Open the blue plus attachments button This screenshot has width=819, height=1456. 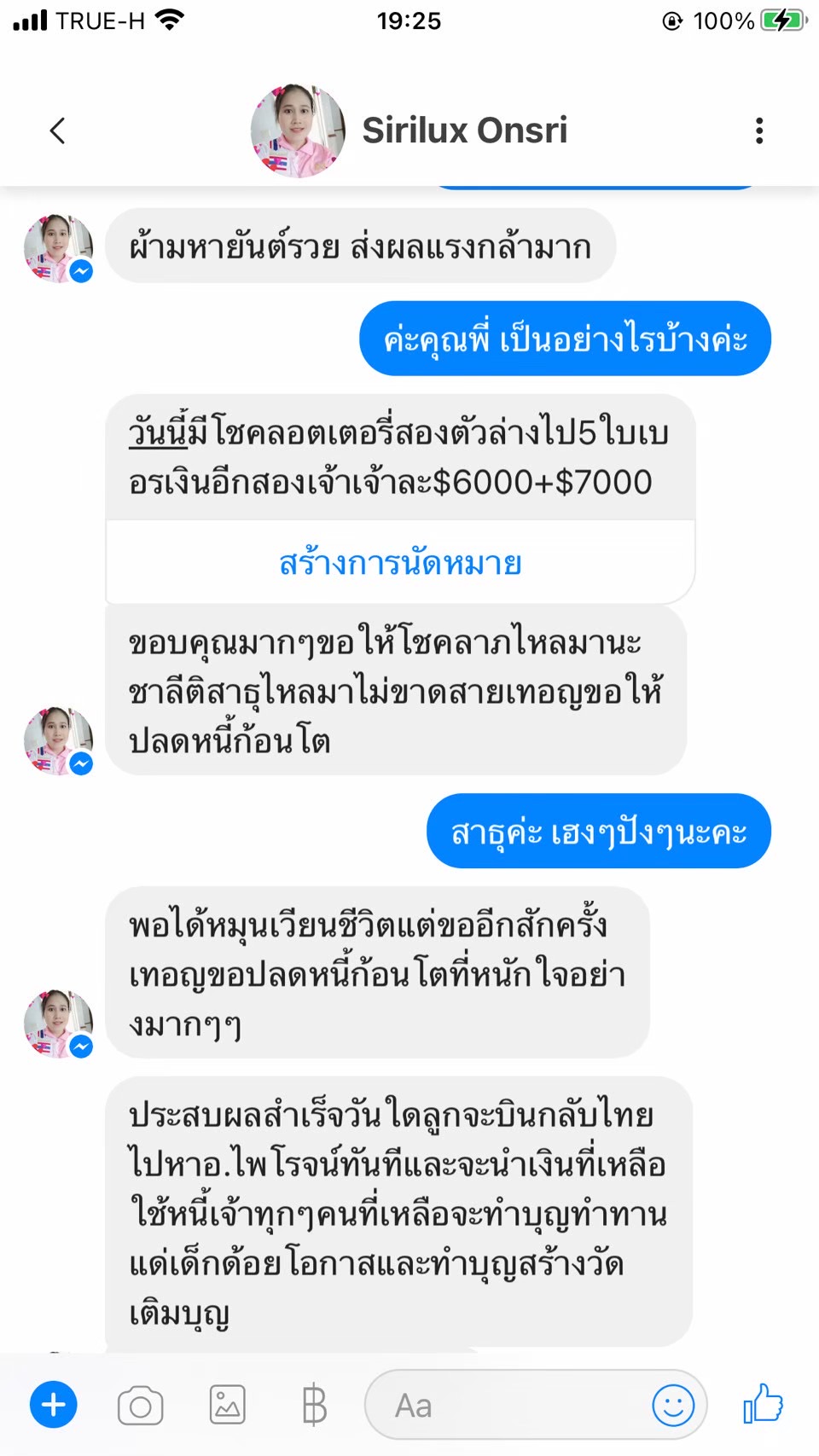pyautogui.click(x=54, y=1404)
